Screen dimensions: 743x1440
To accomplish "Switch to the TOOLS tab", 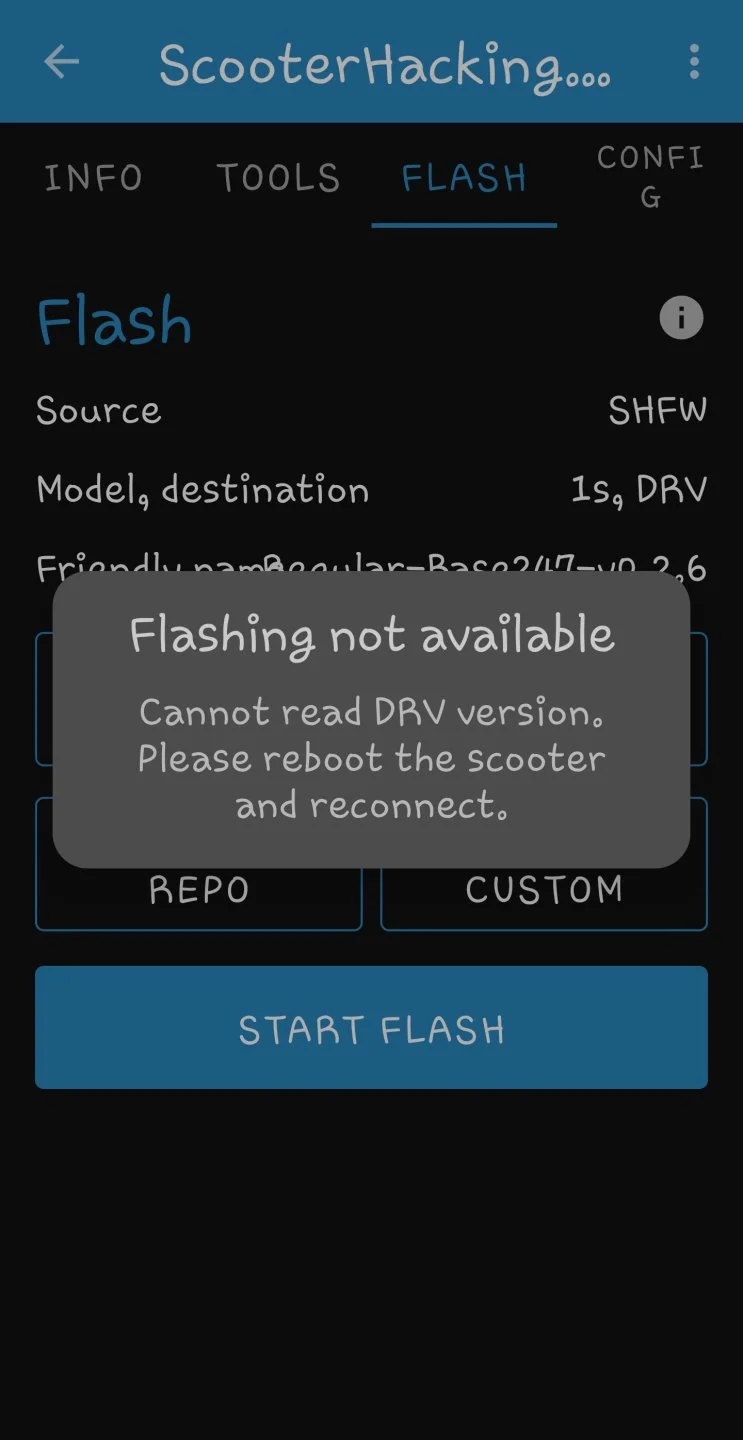I will point(278,178).
